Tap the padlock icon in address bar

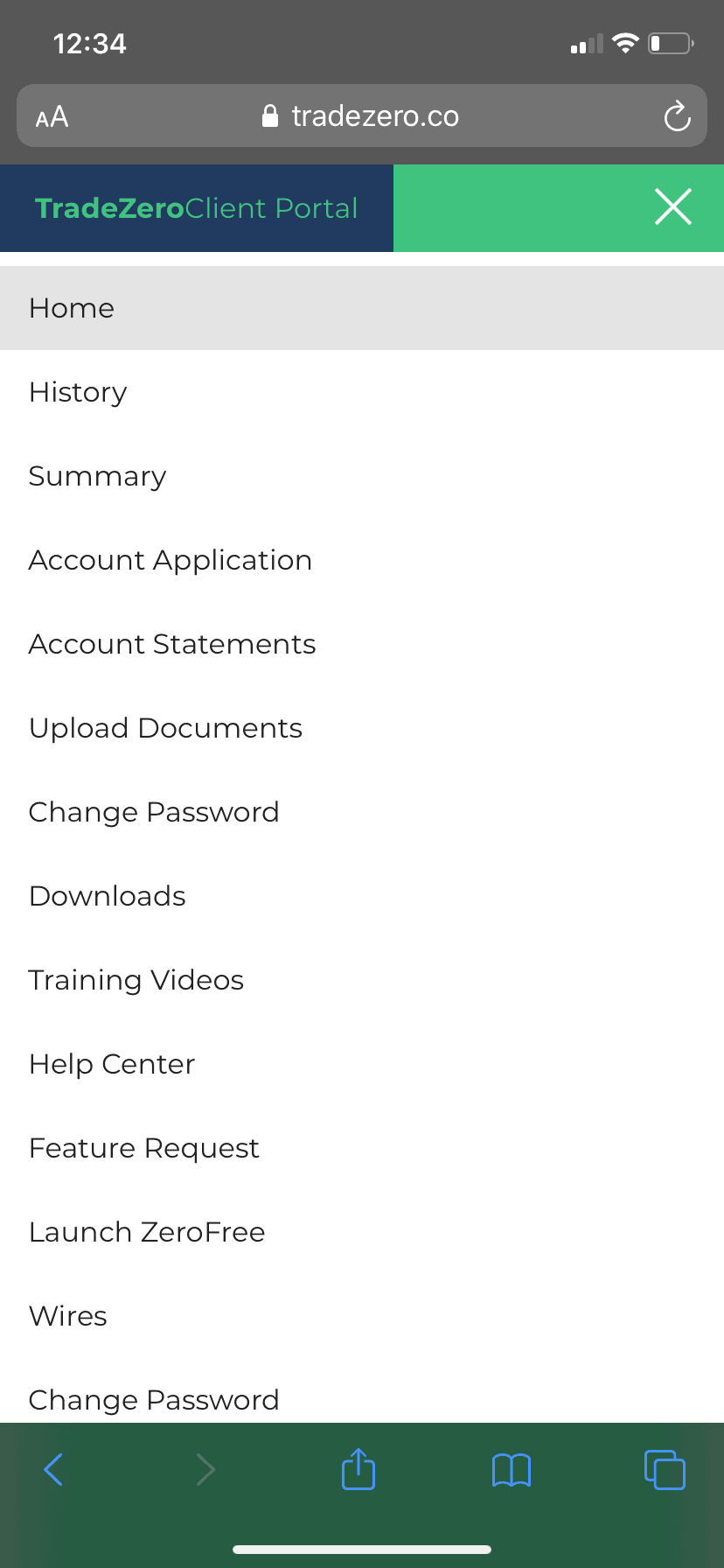(x=269, y=115)
